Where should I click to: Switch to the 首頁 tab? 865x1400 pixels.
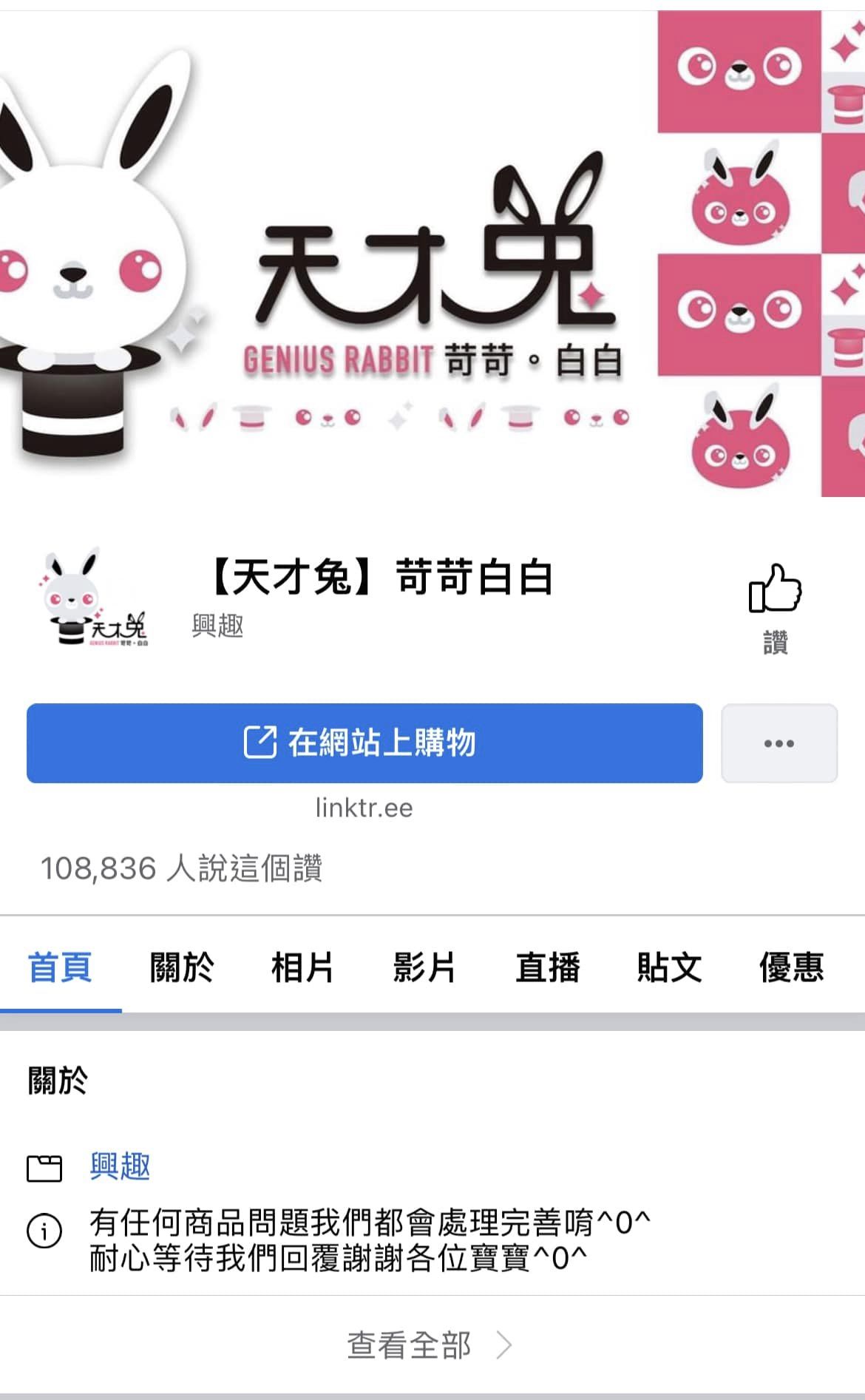pos(60,967)
